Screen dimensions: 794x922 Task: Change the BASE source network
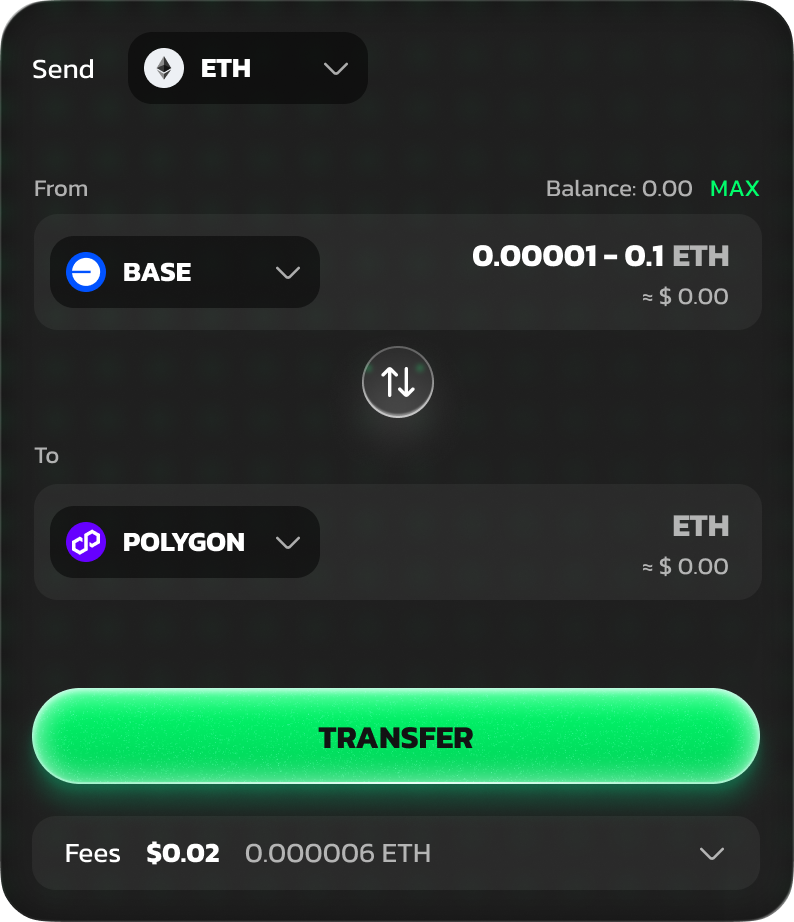185,272
